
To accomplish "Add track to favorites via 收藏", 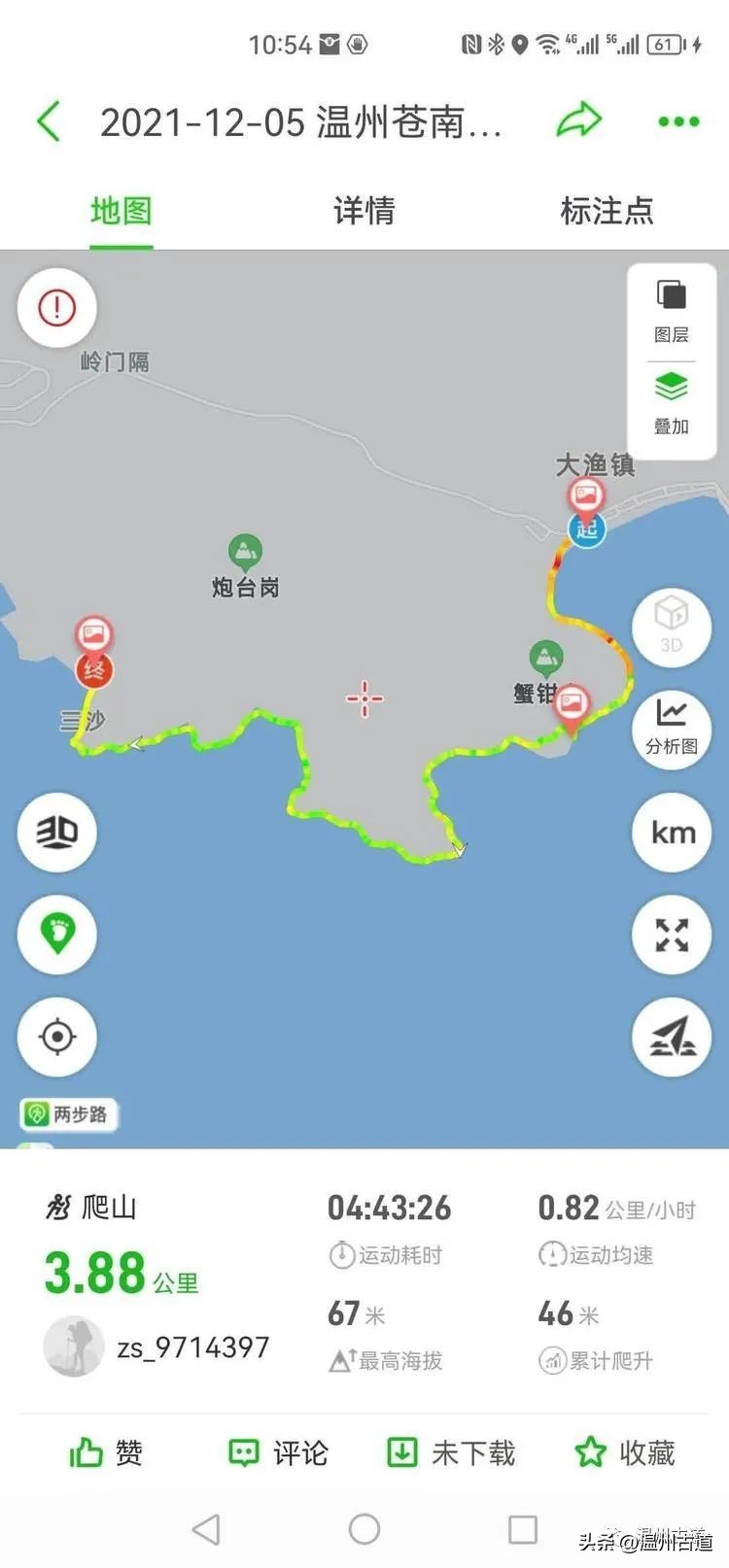I will pyautogui.click(x=625, y=1451).
